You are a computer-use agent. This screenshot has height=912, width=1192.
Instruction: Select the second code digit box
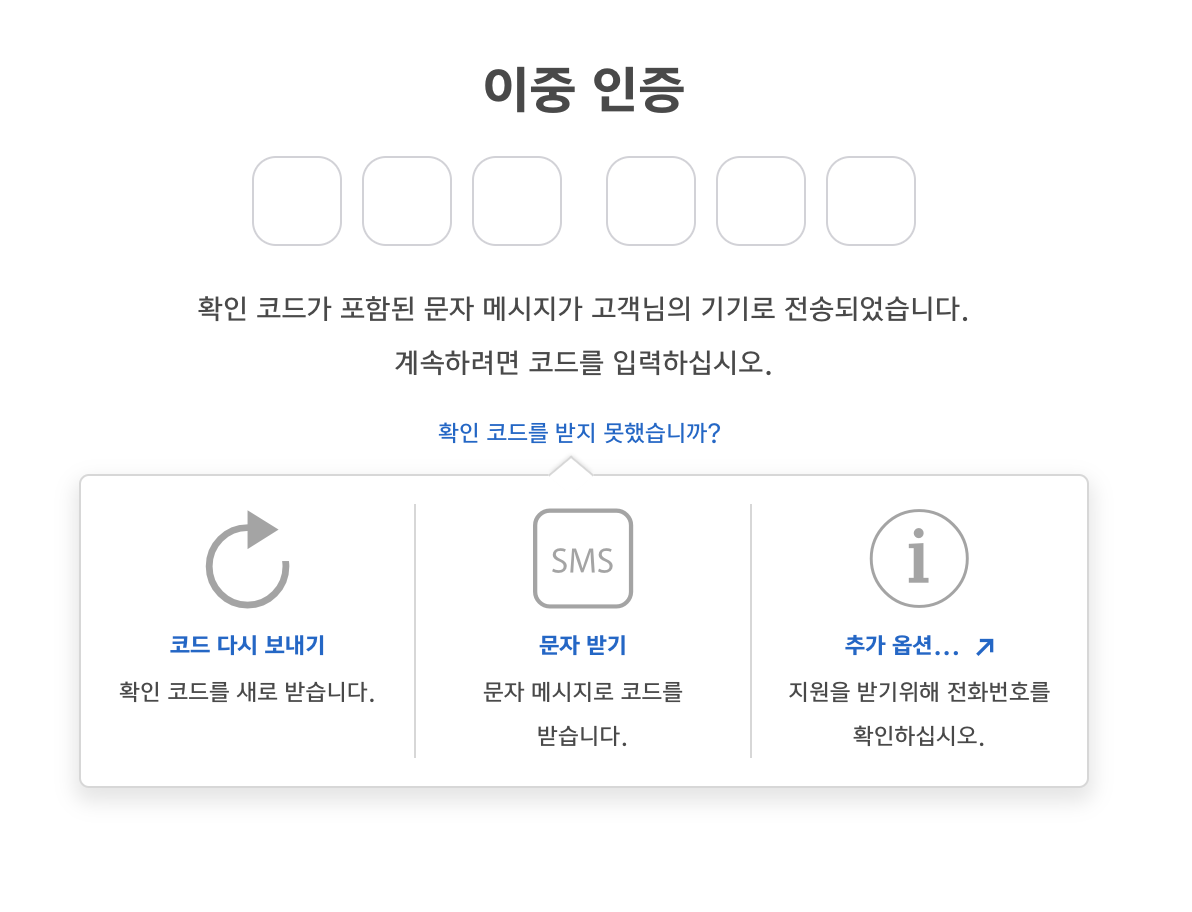[407, 201]
